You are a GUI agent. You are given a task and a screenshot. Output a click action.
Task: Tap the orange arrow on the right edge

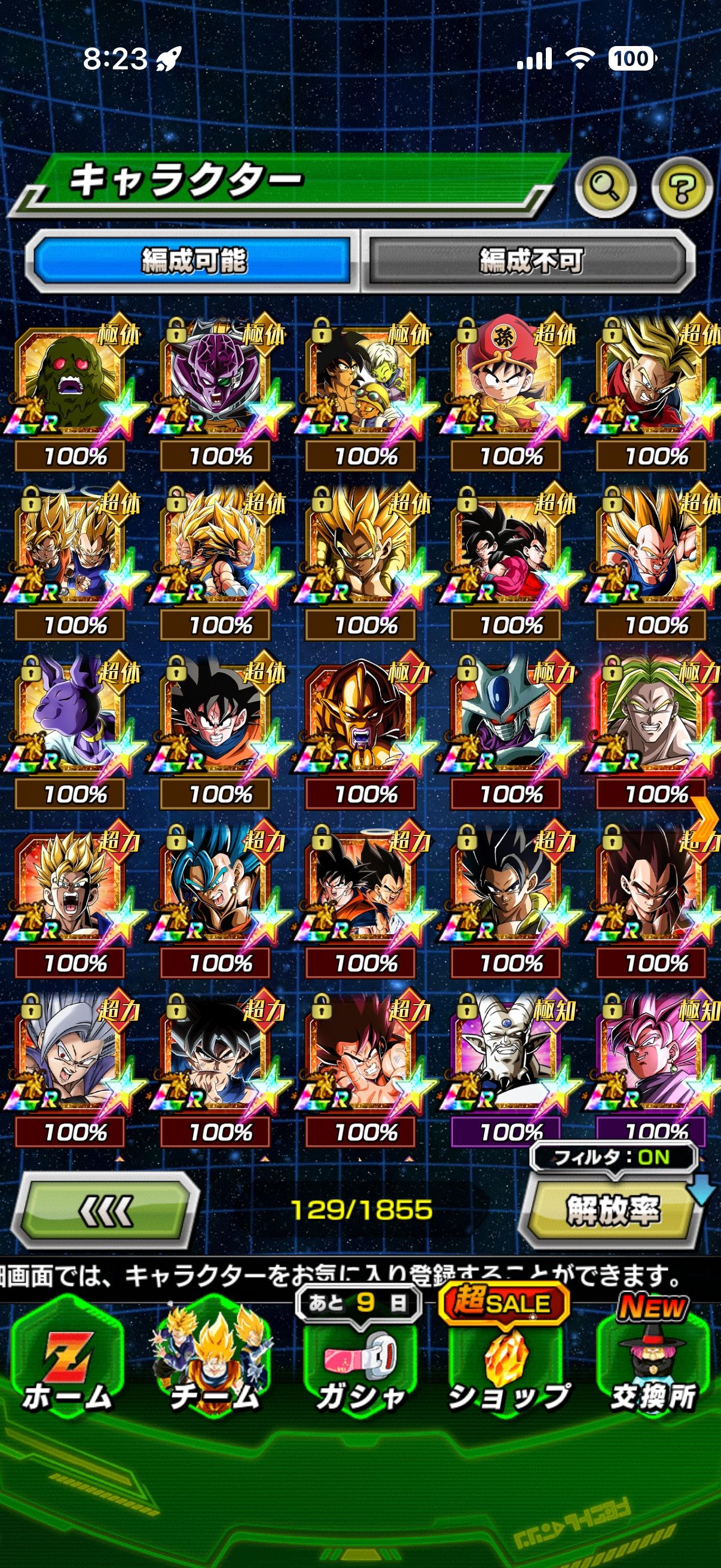(706, 819)
